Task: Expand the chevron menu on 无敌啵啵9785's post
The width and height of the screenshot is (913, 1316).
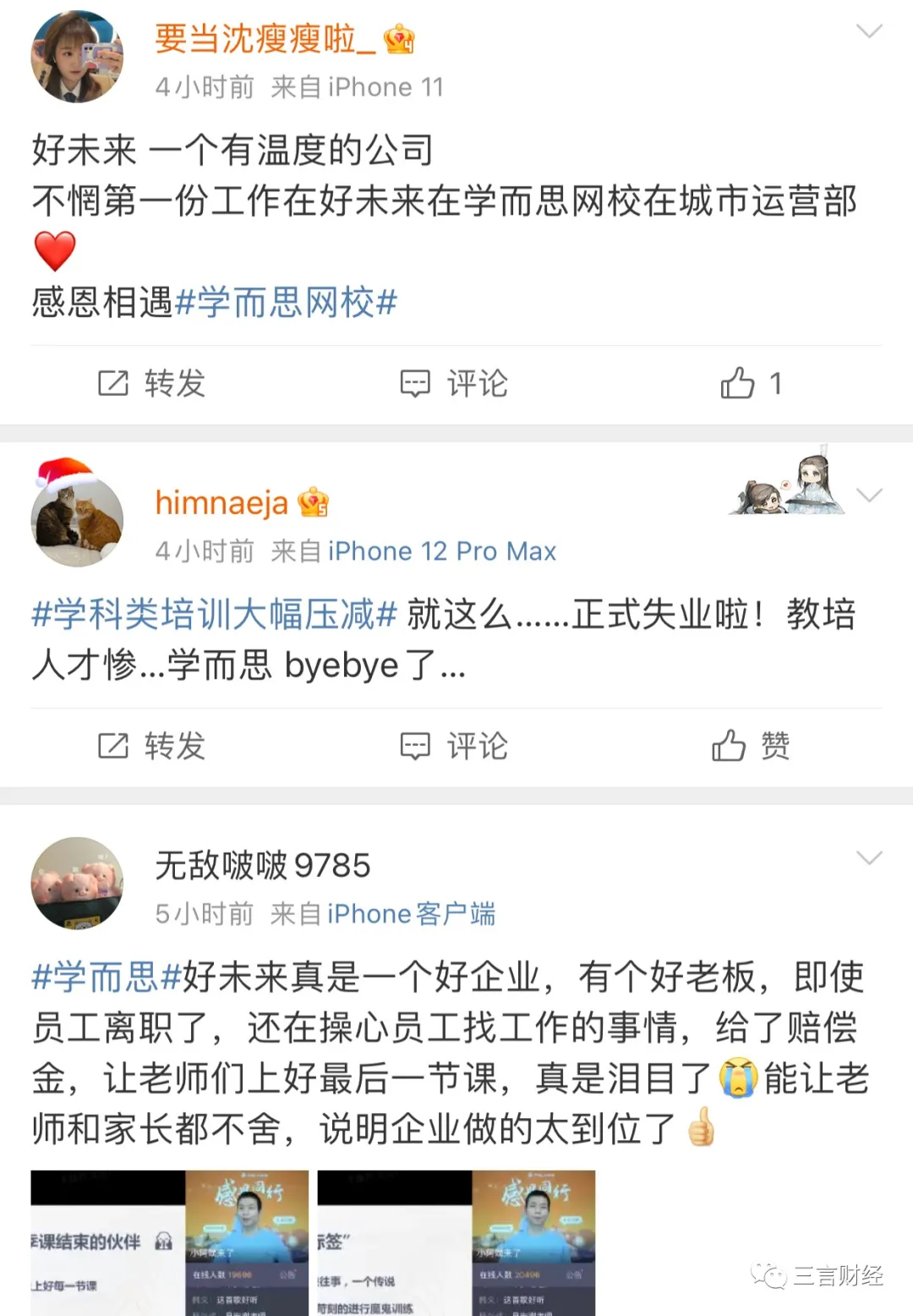Action: (868, 858)
